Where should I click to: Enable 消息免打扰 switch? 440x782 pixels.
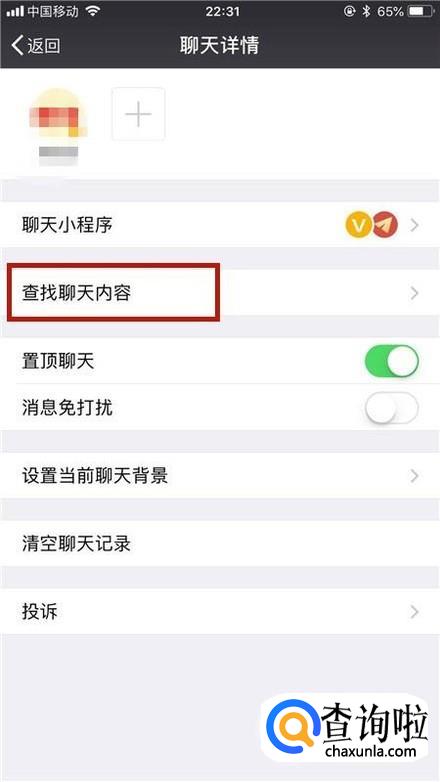pos(392,407)
